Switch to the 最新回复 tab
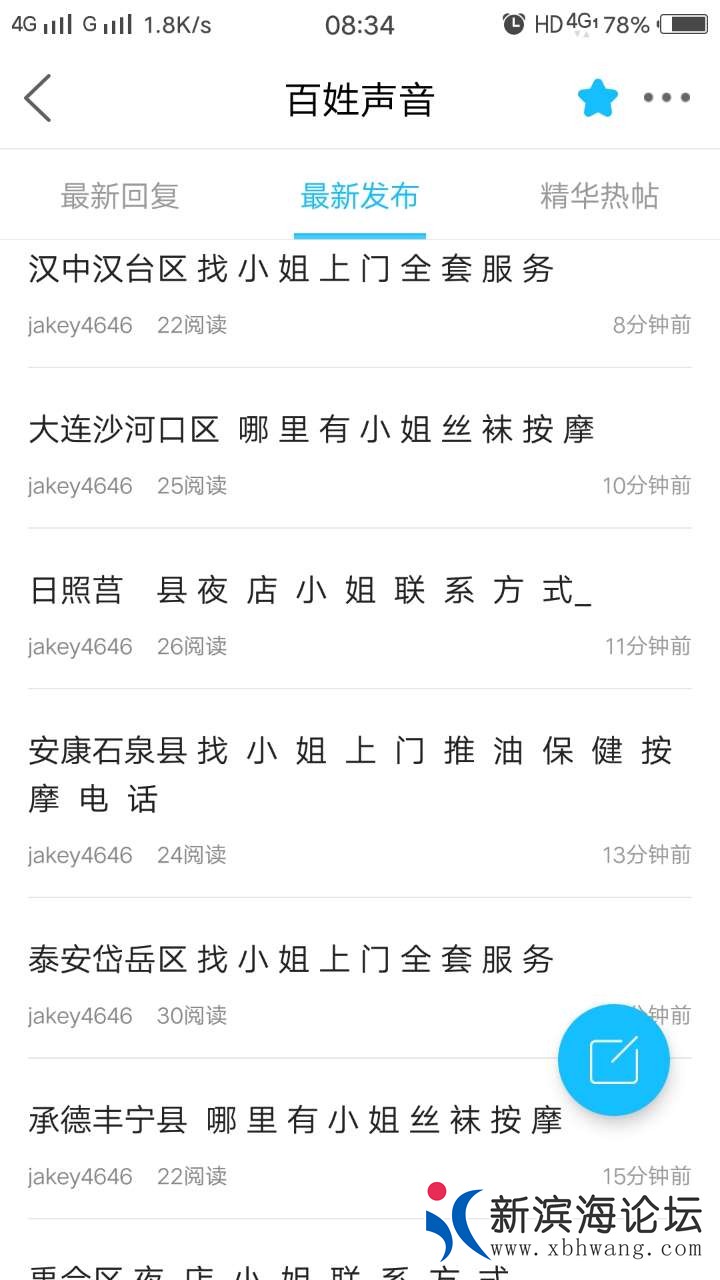Viewport: 720px width, 1280px height. pos(120,196)
